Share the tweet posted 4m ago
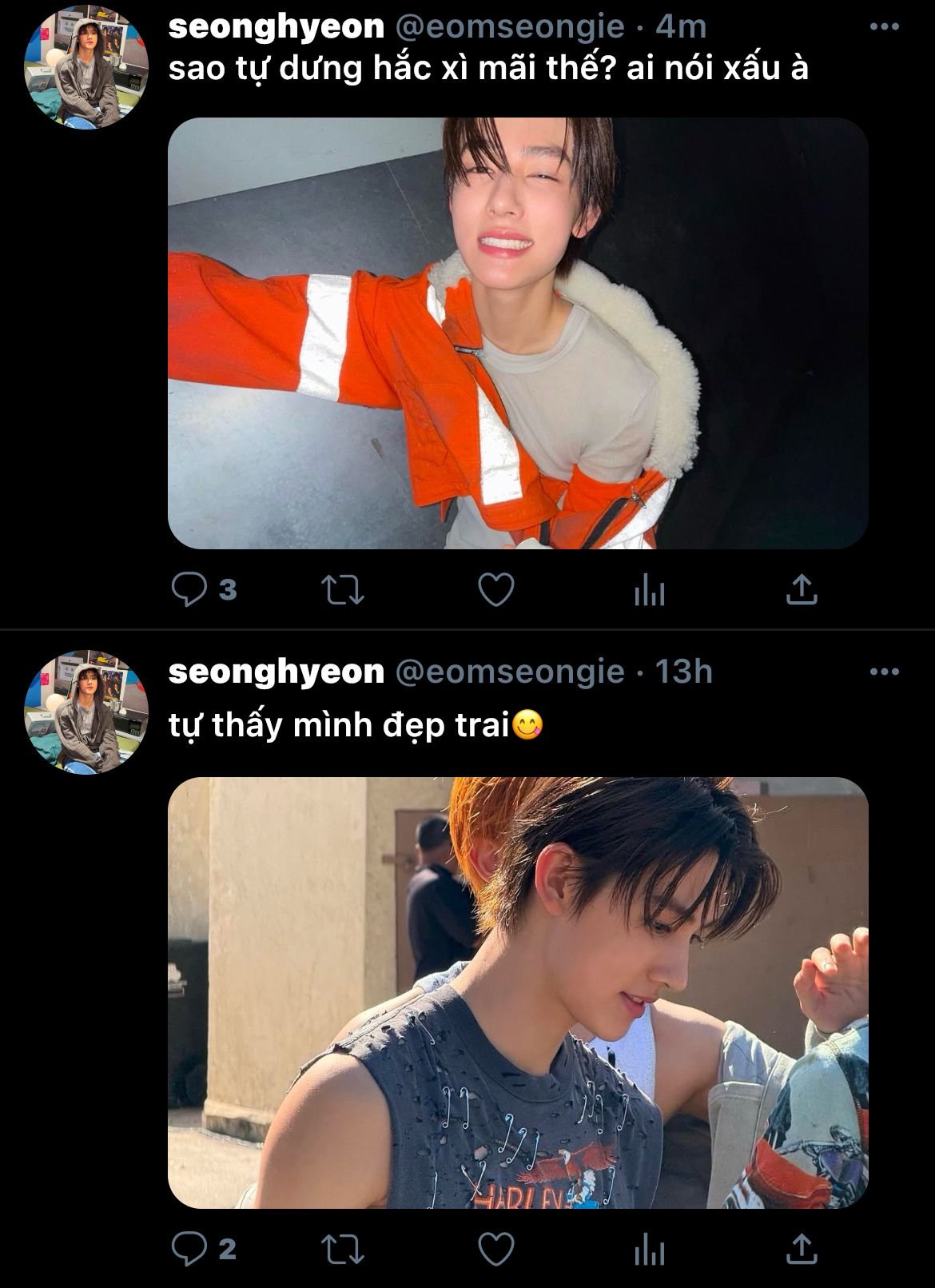The height and width of the screenshot is (1288, 935). pos(802,590)
